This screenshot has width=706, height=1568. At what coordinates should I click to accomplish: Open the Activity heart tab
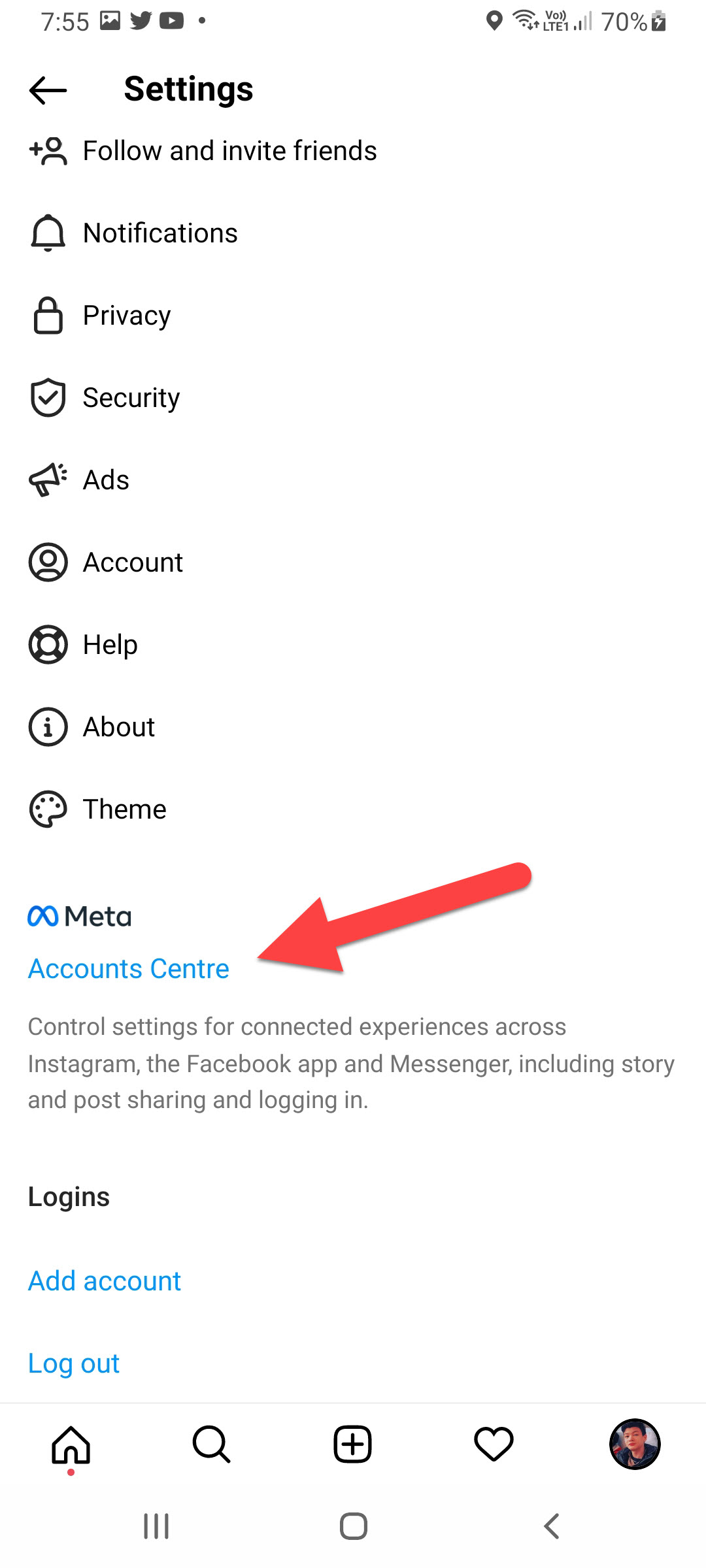tap(494, 1445)
